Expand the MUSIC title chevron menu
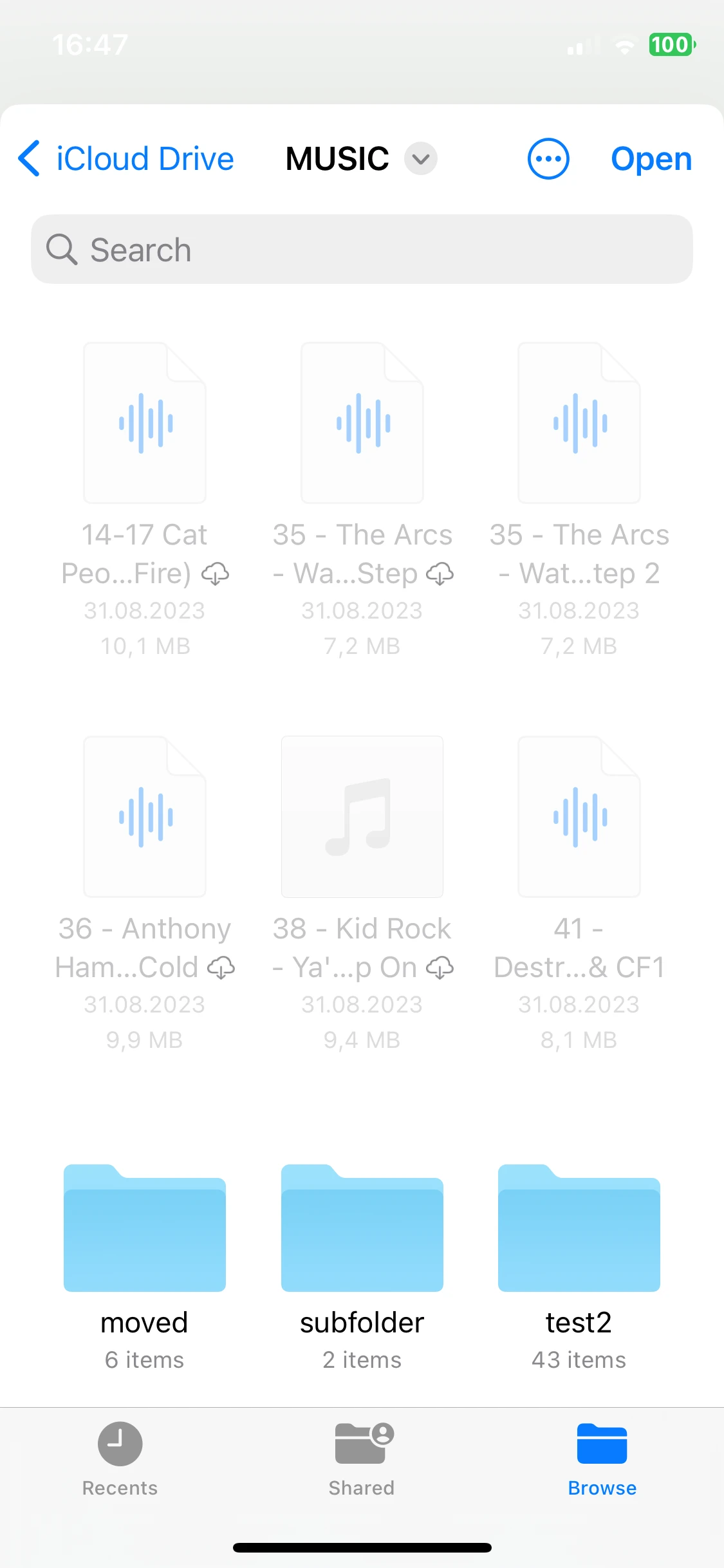The width and height of the screenshot is (724, 1568). click(420, 158)
